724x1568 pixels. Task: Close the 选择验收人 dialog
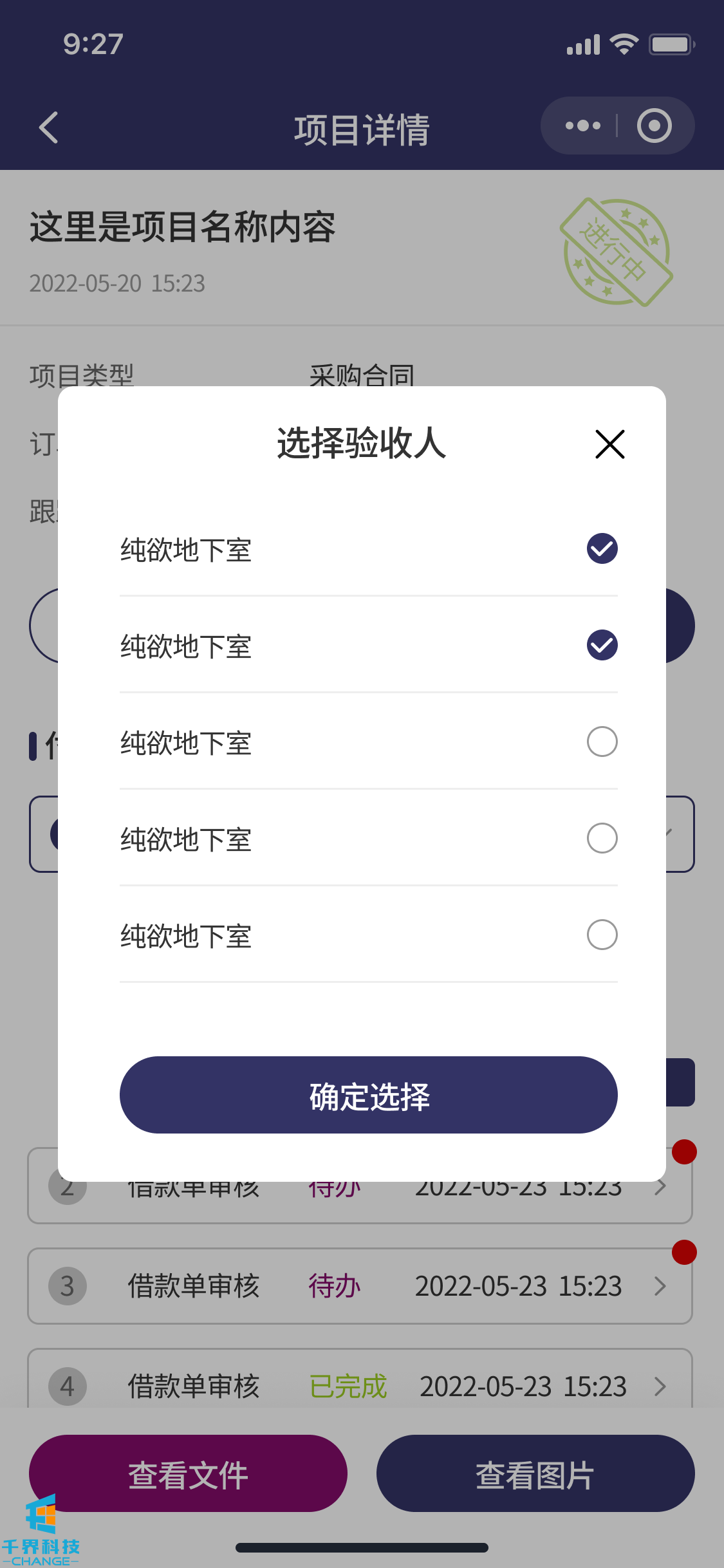pos(609,444)
